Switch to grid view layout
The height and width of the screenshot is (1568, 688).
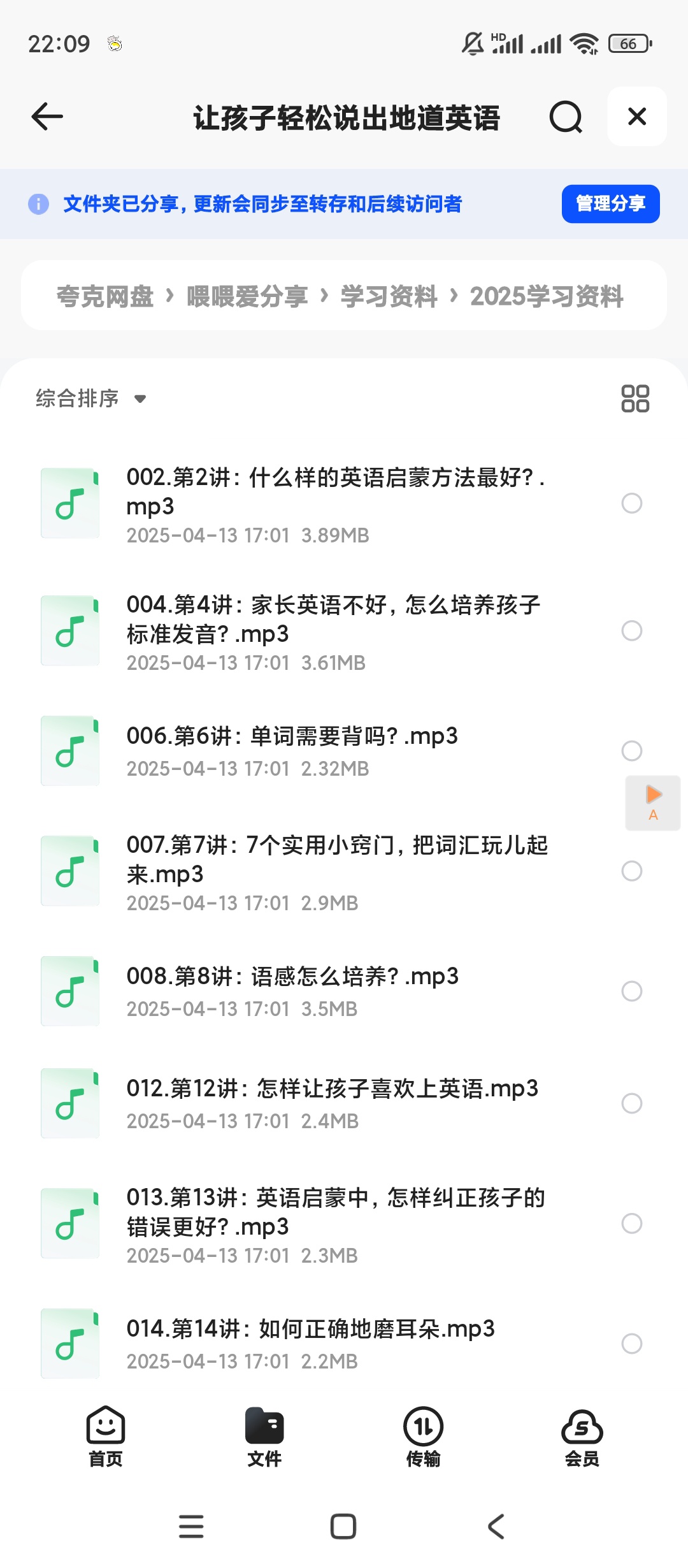pyautogui.click(x=635, y=398)
